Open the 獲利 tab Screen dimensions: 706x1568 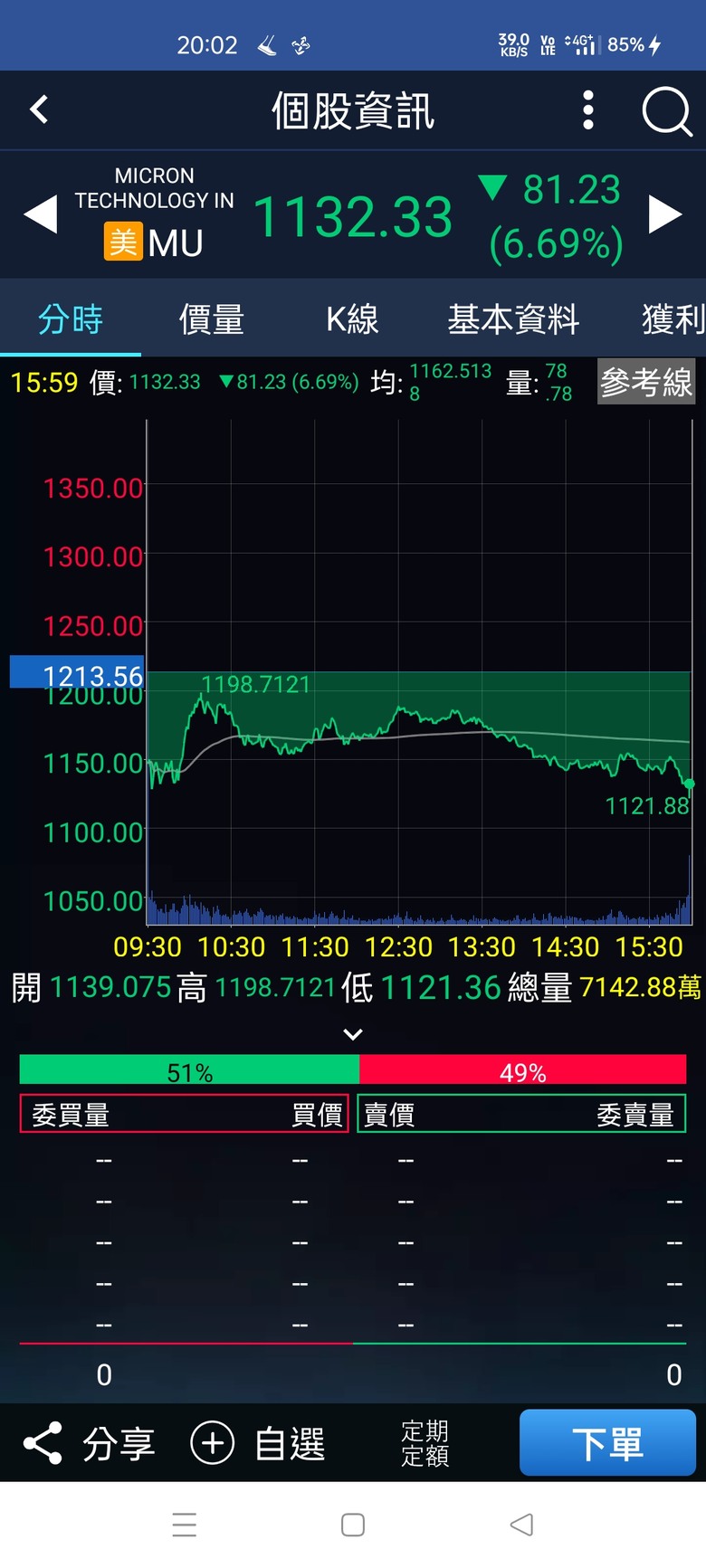673,319
